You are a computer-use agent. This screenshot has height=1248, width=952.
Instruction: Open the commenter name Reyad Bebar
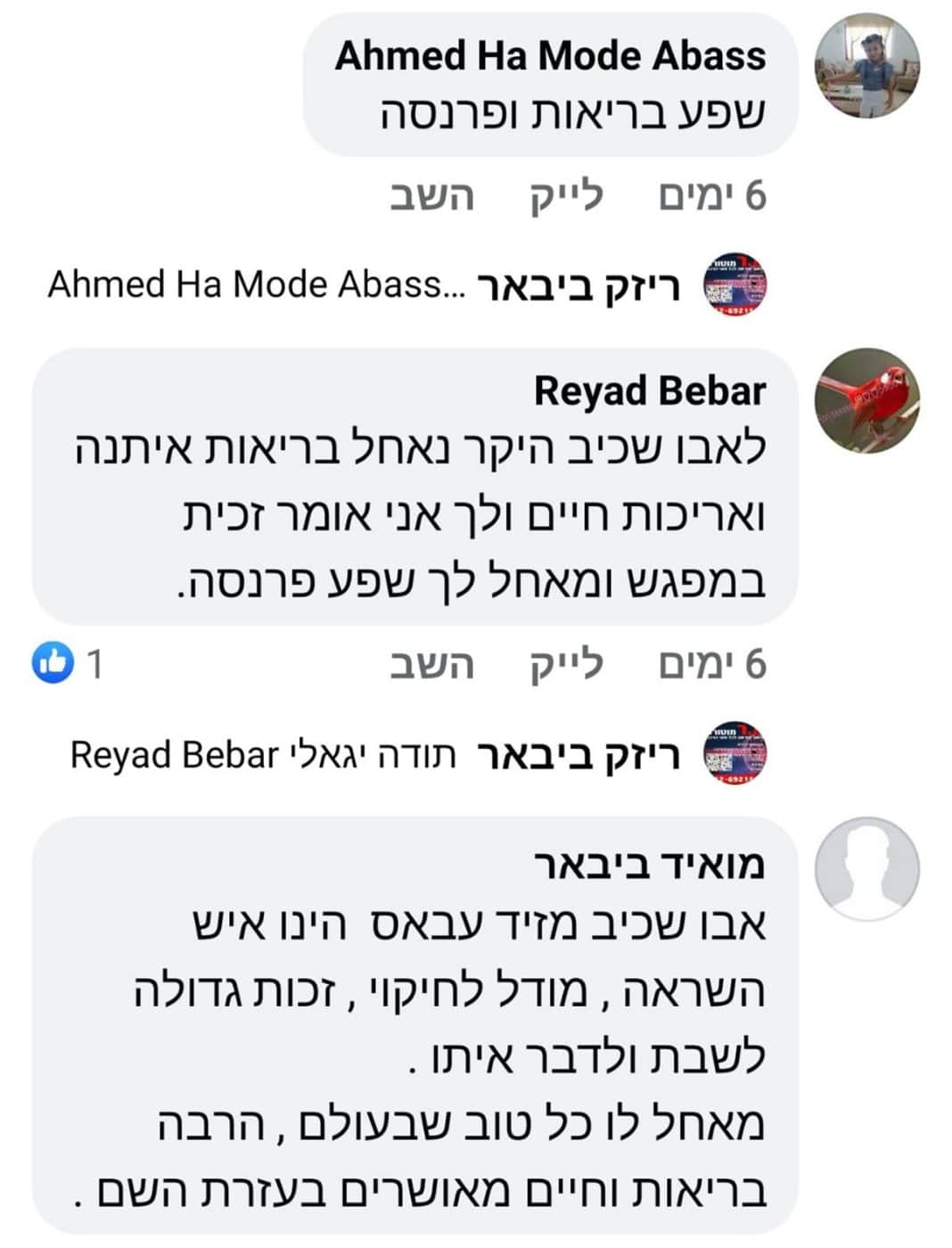tap(649, 391)
